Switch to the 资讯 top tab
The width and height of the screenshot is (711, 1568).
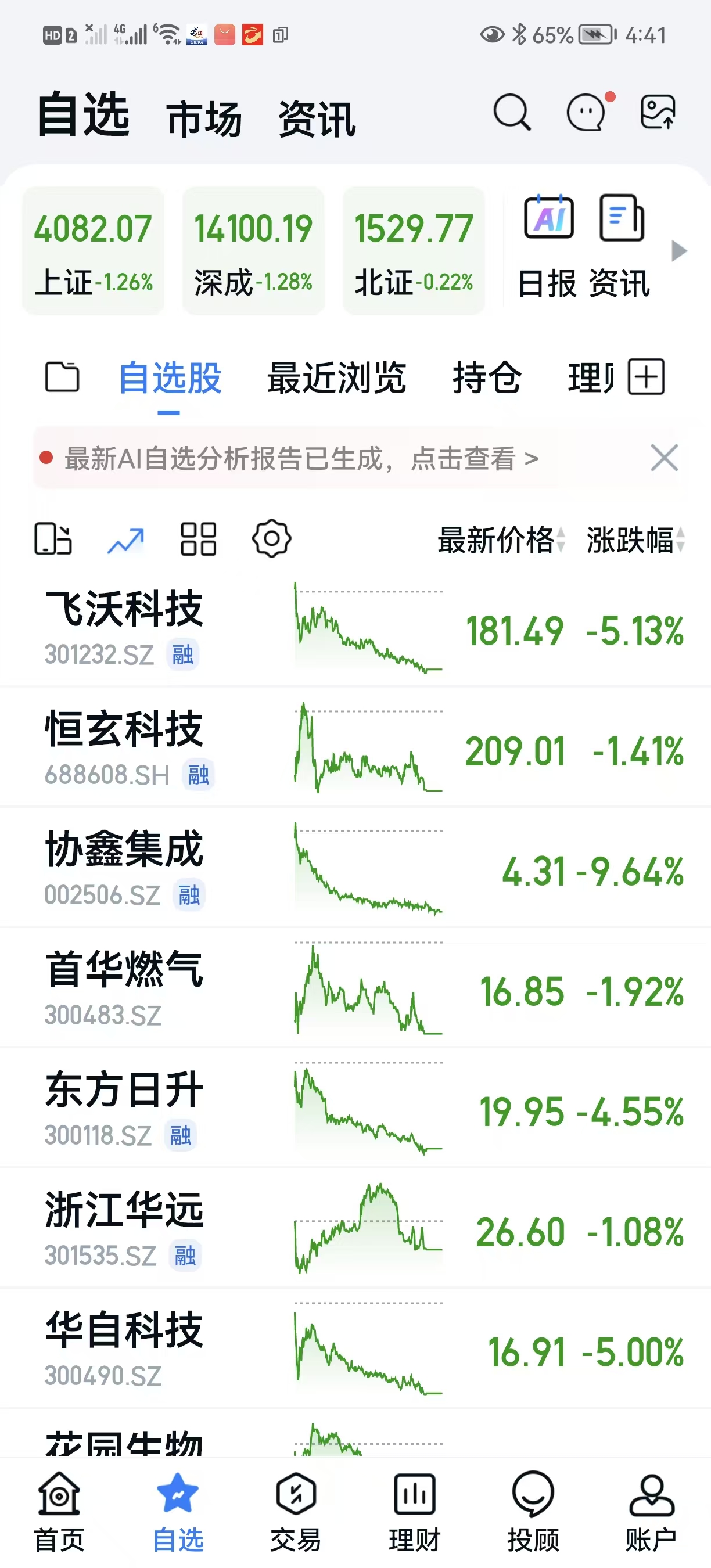coord(317,118)
